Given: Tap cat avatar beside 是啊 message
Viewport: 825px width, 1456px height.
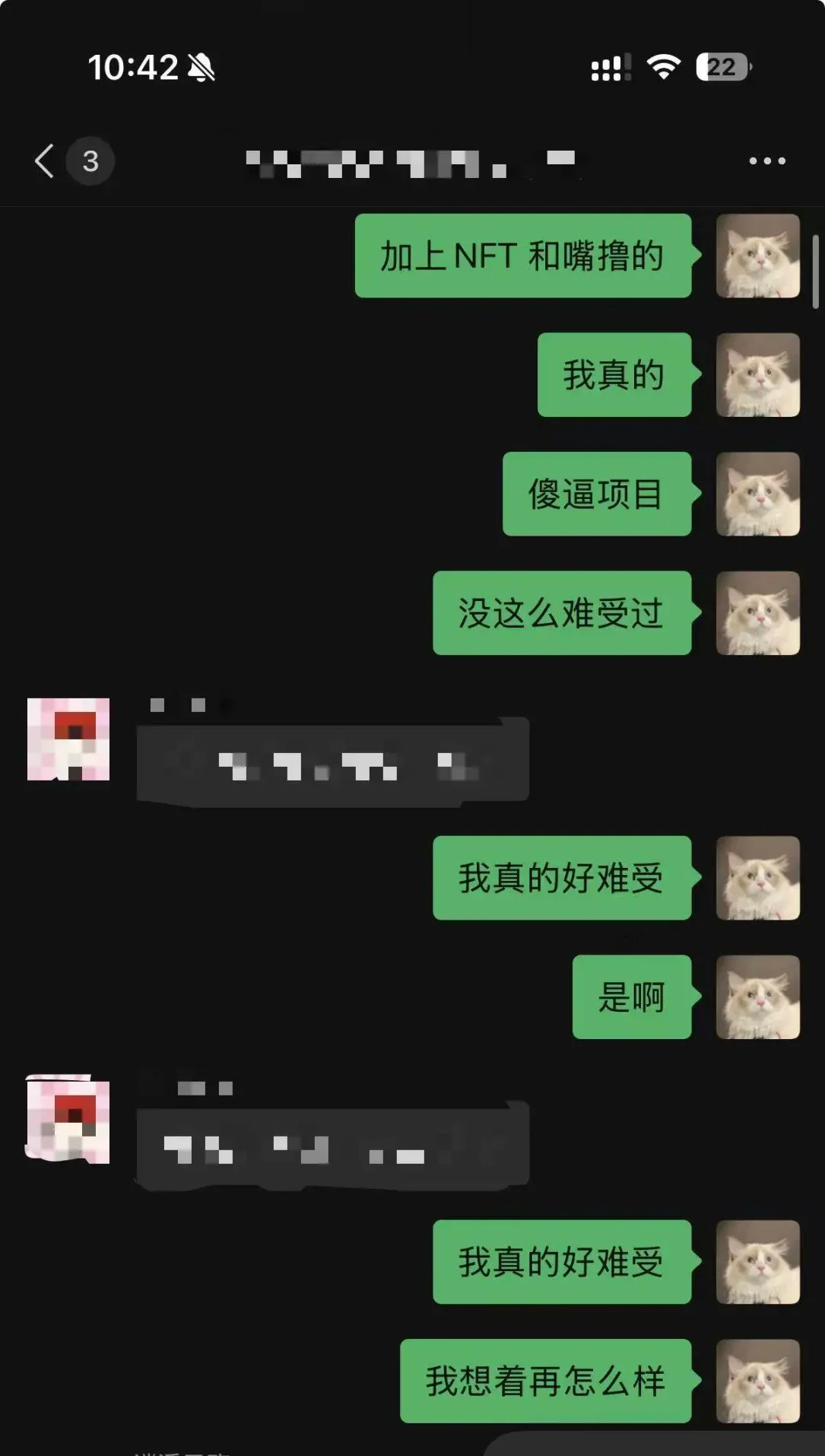Looking at the screenshot, I should point(757,997).
